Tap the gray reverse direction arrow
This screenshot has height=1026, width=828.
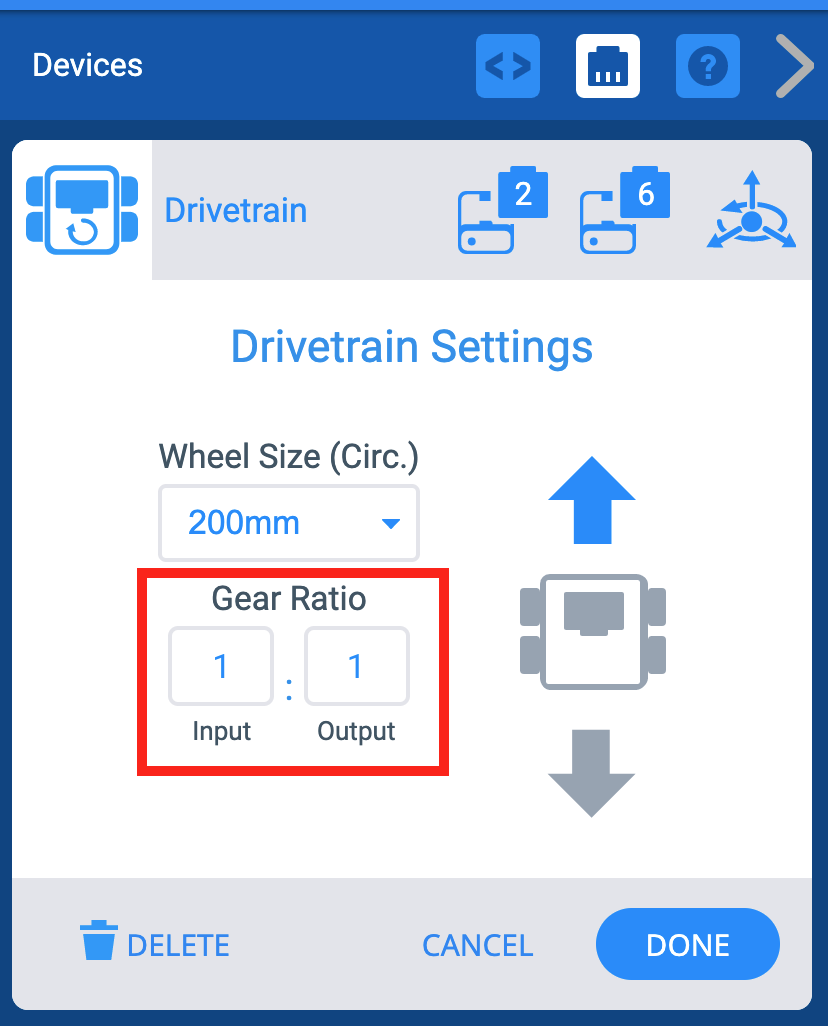tap(592, 772)
